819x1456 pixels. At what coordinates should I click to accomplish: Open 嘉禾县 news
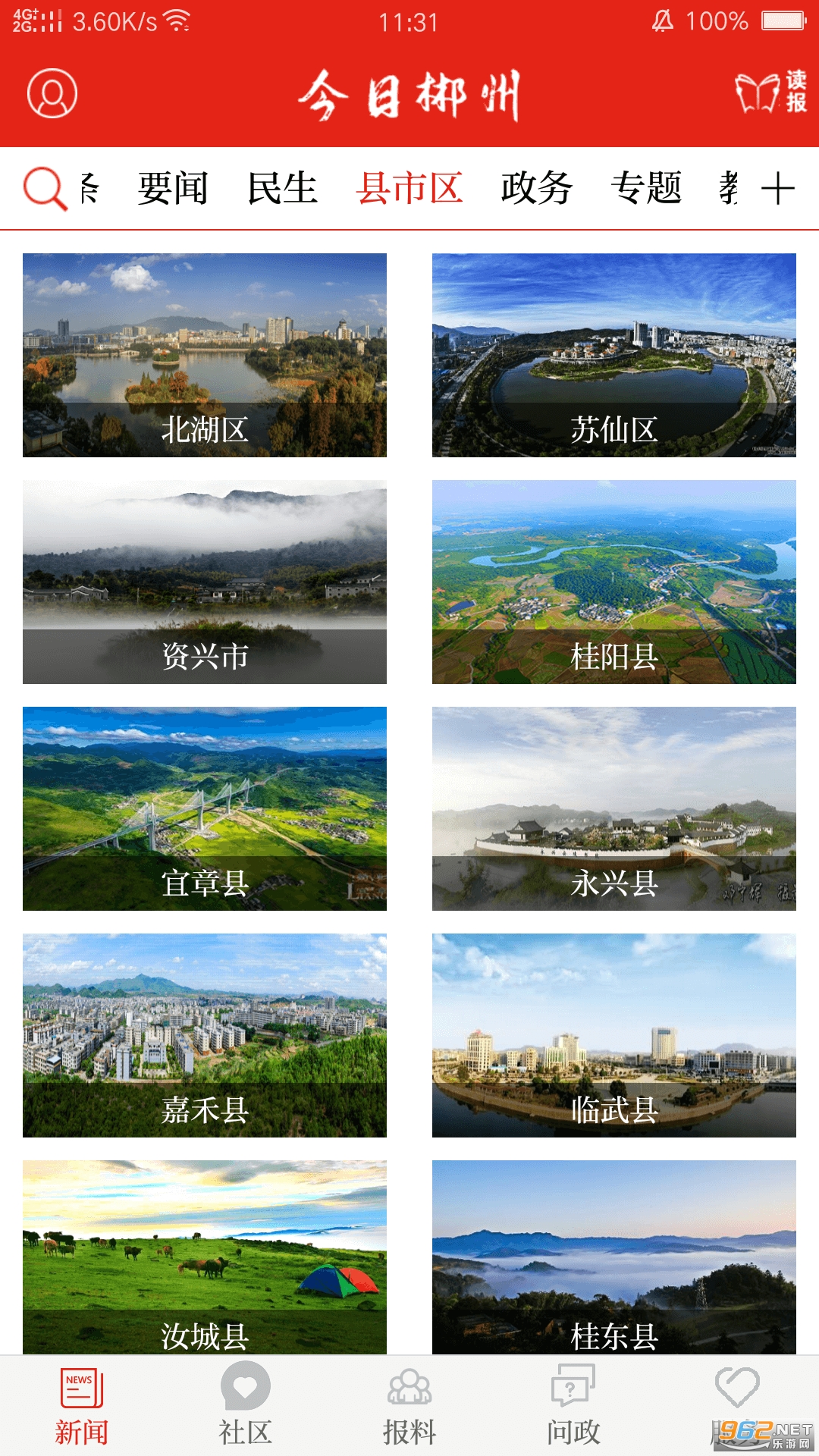205,1035
